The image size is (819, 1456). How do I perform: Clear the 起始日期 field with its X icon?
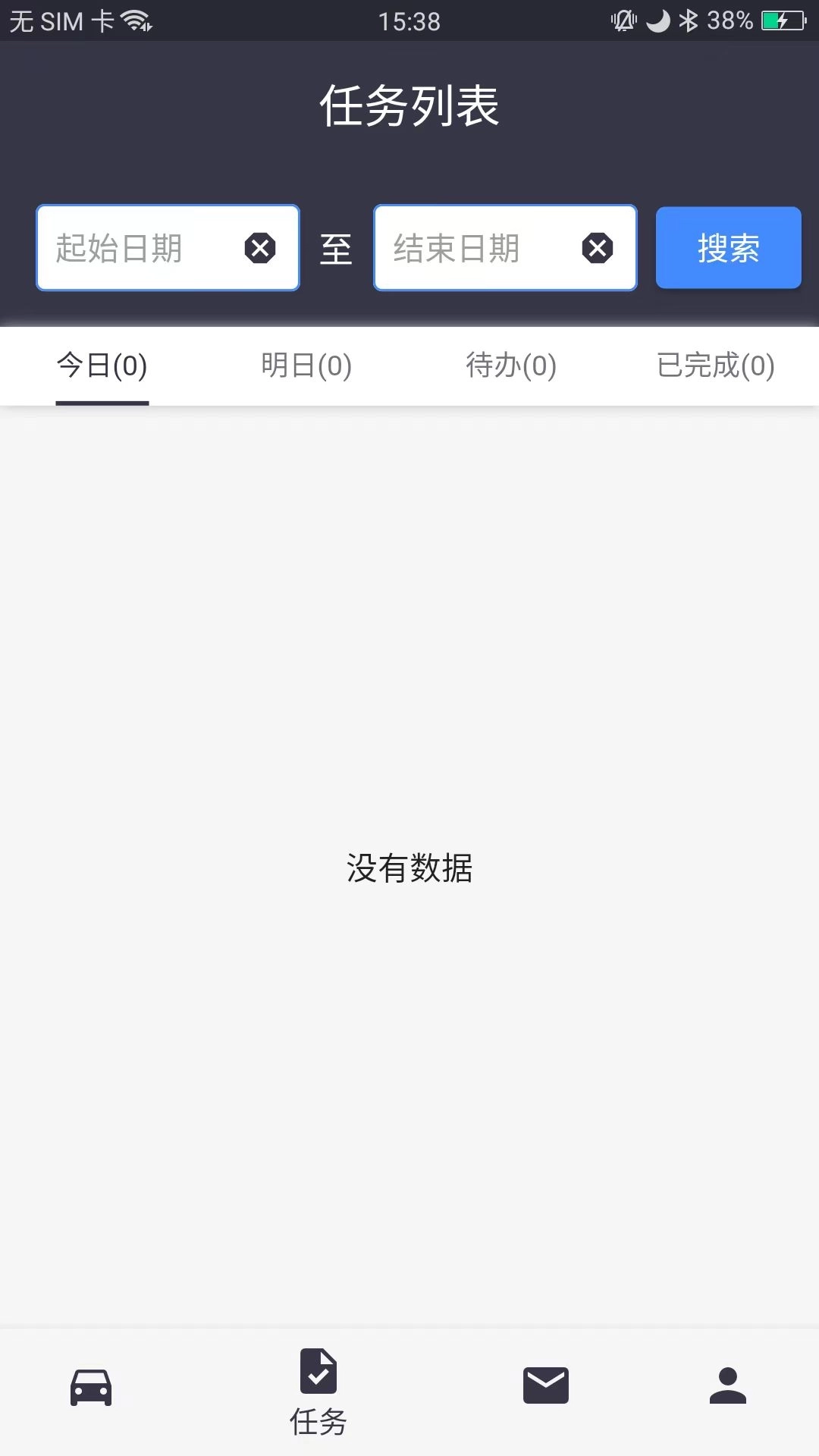coord(261,248)
